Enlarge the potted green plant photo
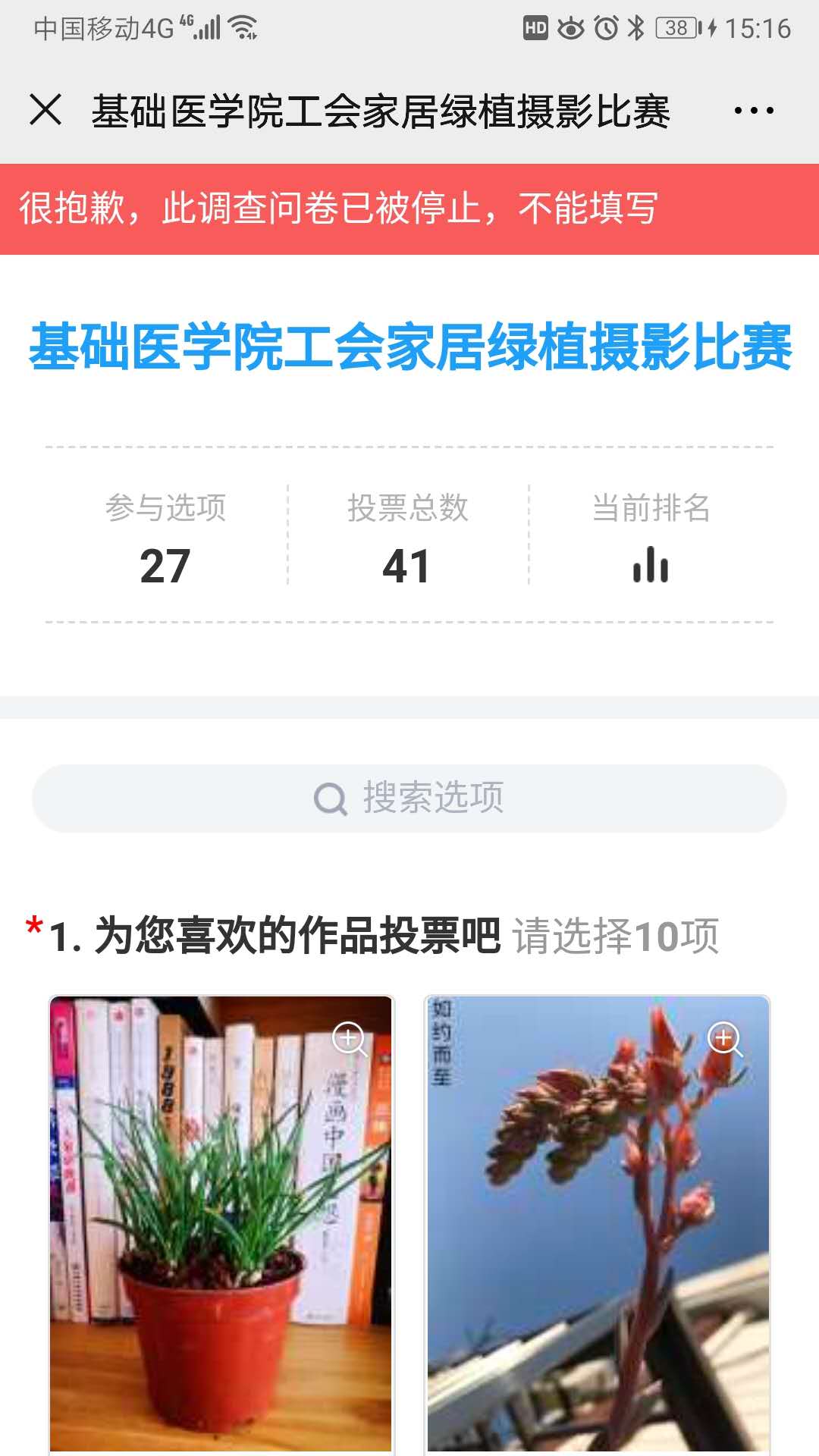Viewport: 819px width, 1456px height. point(350,1038)
